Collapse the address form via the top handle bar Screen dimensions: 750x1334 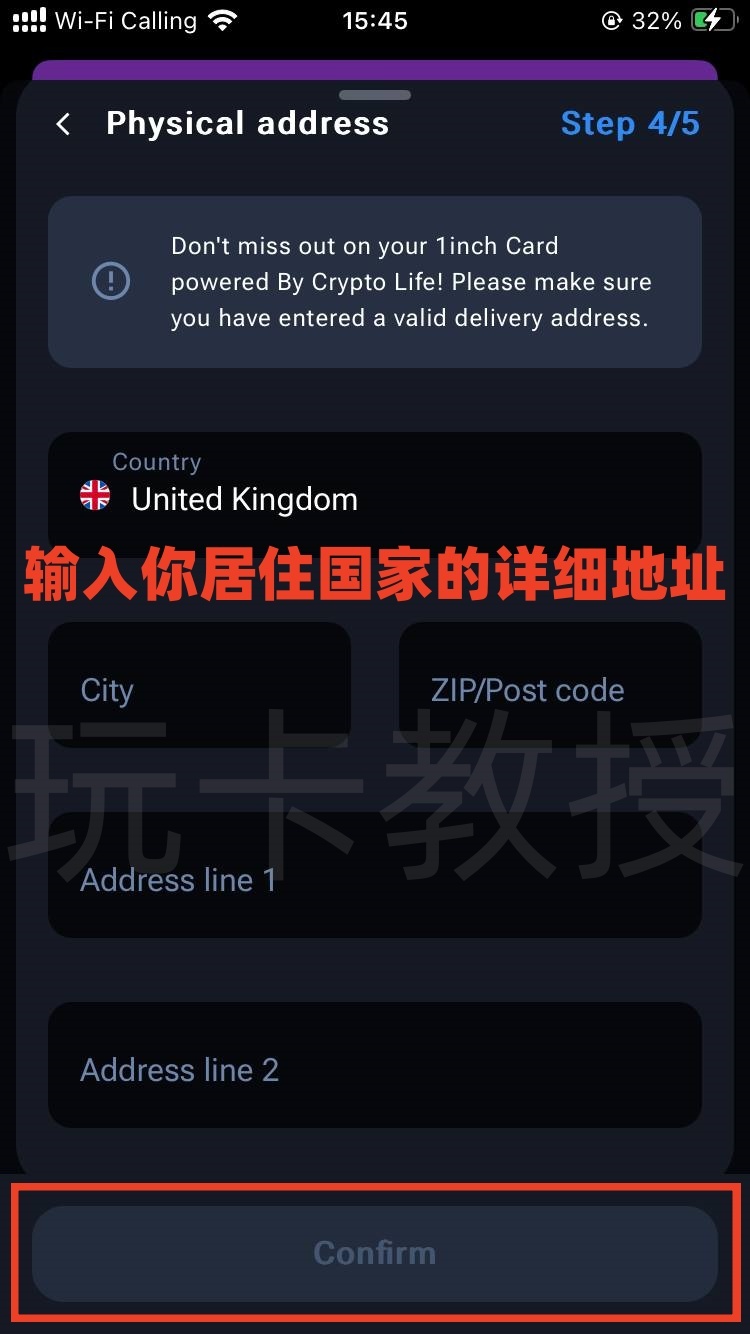coord(374,95)
